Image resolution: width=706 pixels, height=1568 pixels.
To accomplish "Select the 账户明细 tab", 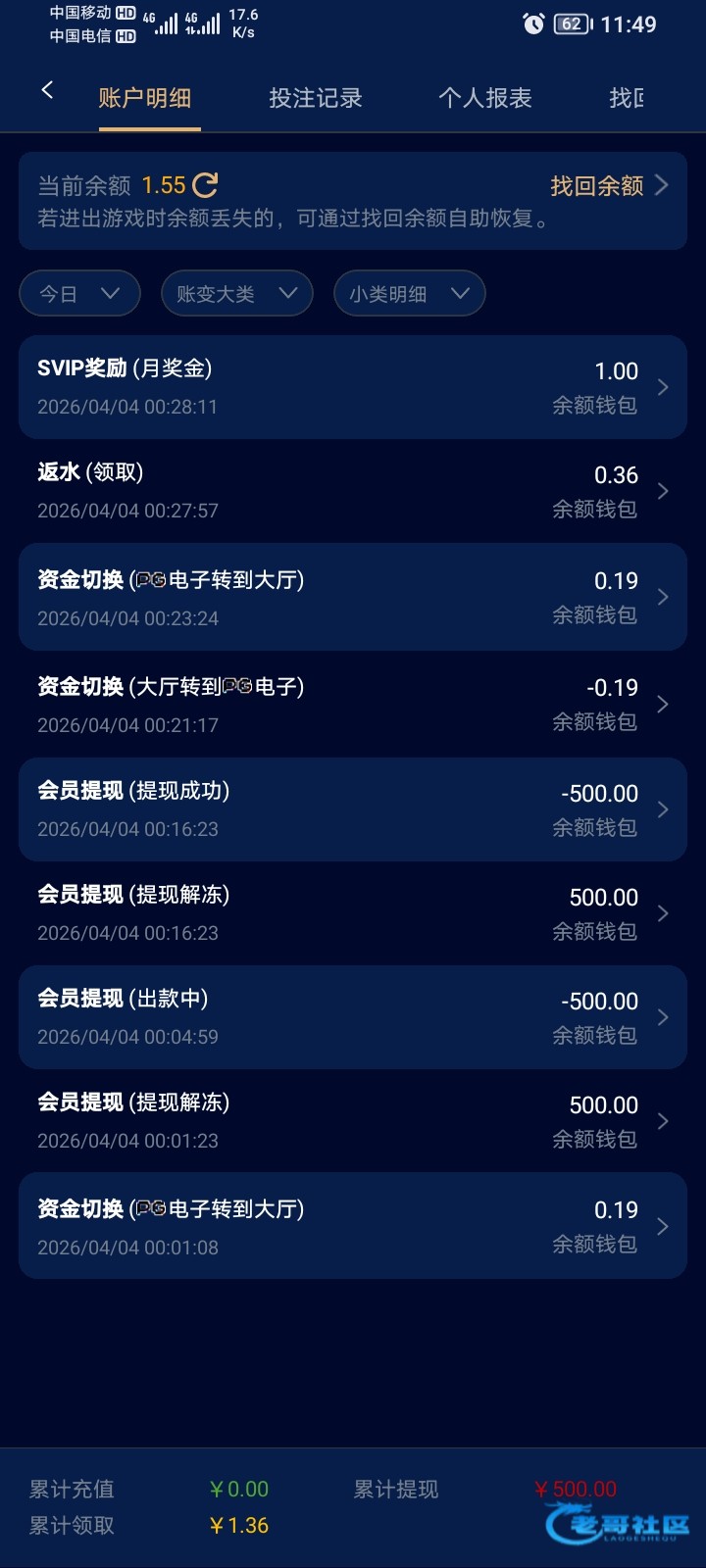I will pos(145,98).
